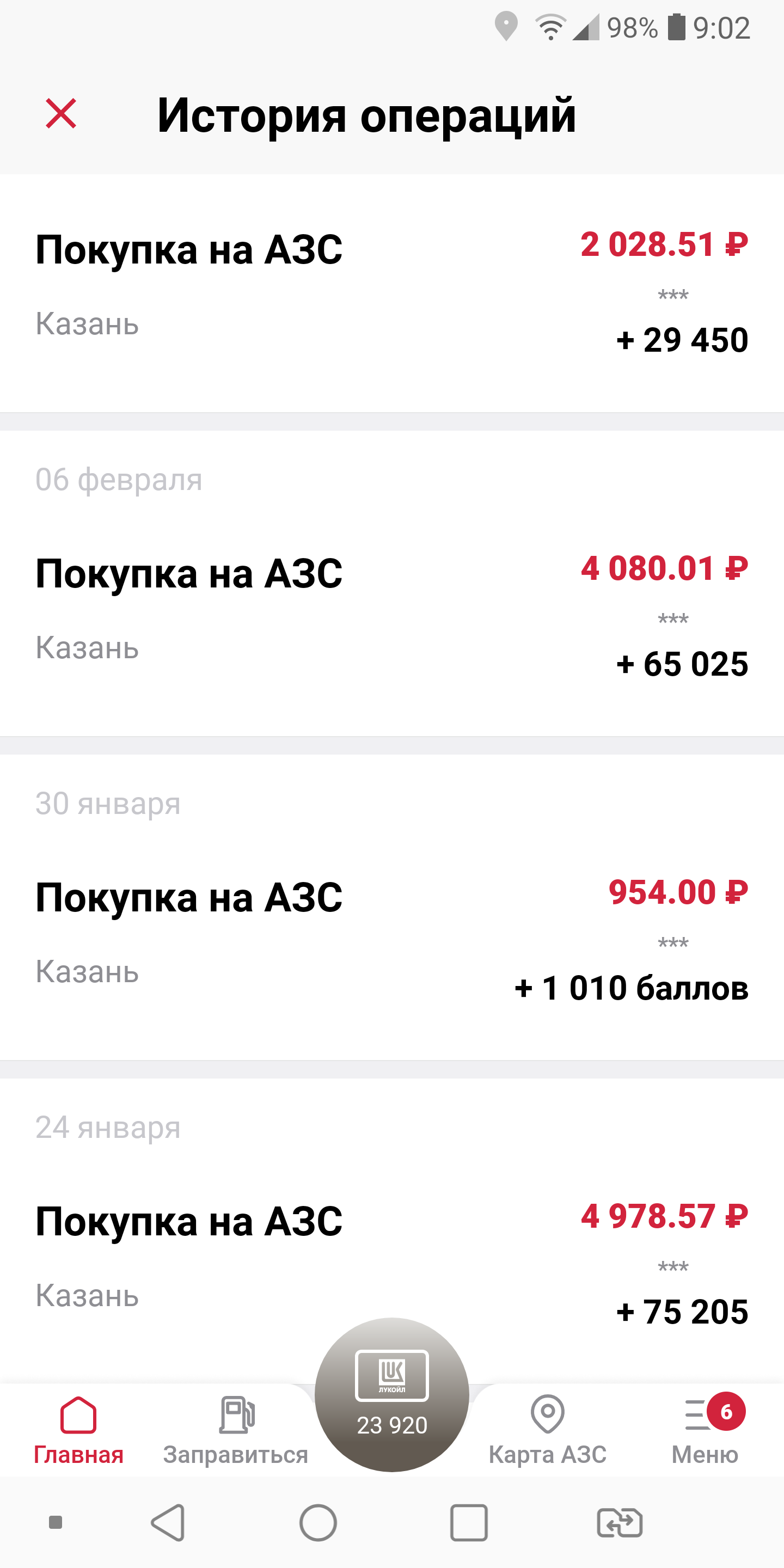The width and height of the screenshot is (784, 1568).
Task: Open the Lukoil card button showing 23 920
Action: (392, 1395)
